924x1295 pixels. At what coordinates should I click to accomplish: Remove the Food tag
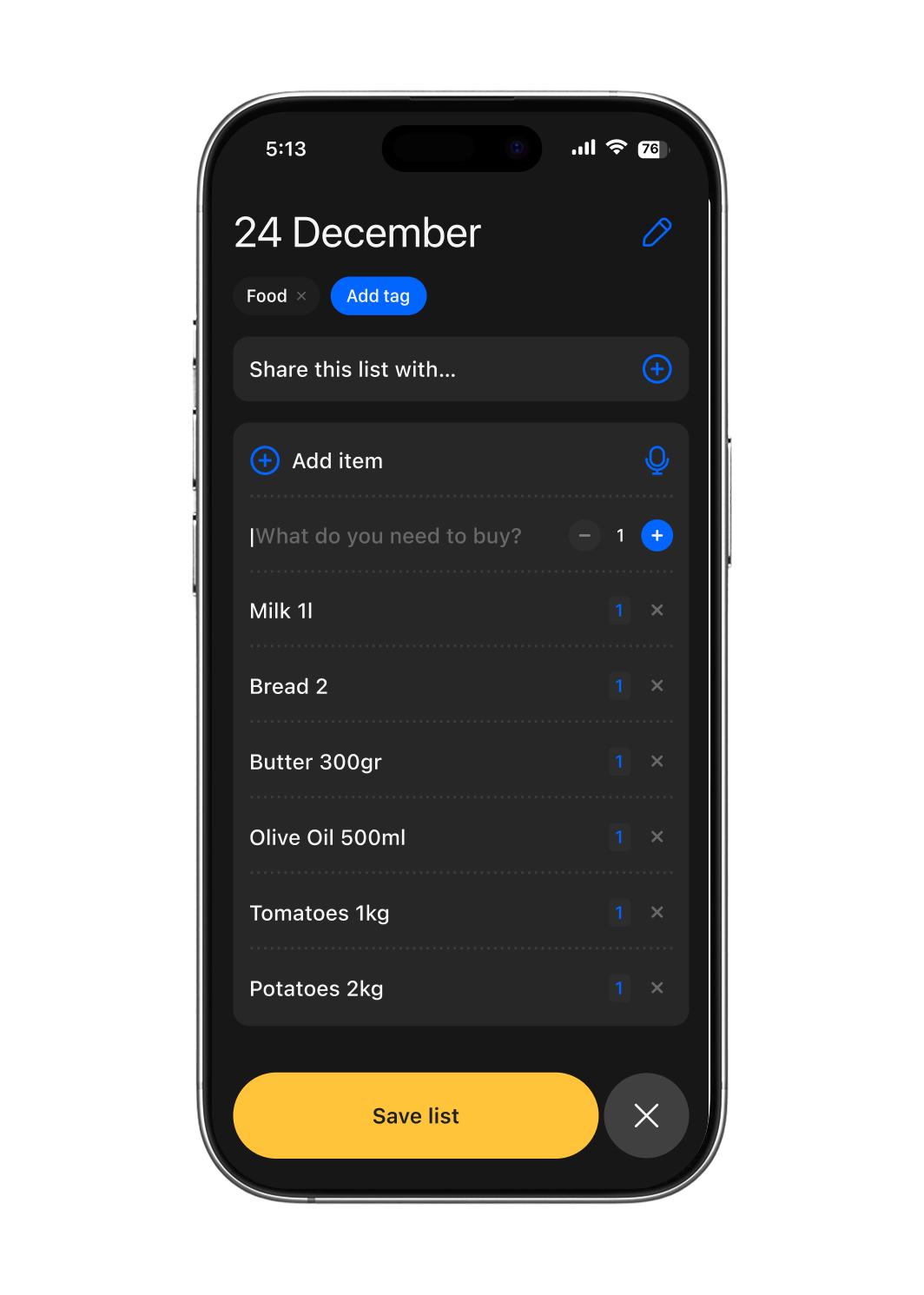(301, 296)
